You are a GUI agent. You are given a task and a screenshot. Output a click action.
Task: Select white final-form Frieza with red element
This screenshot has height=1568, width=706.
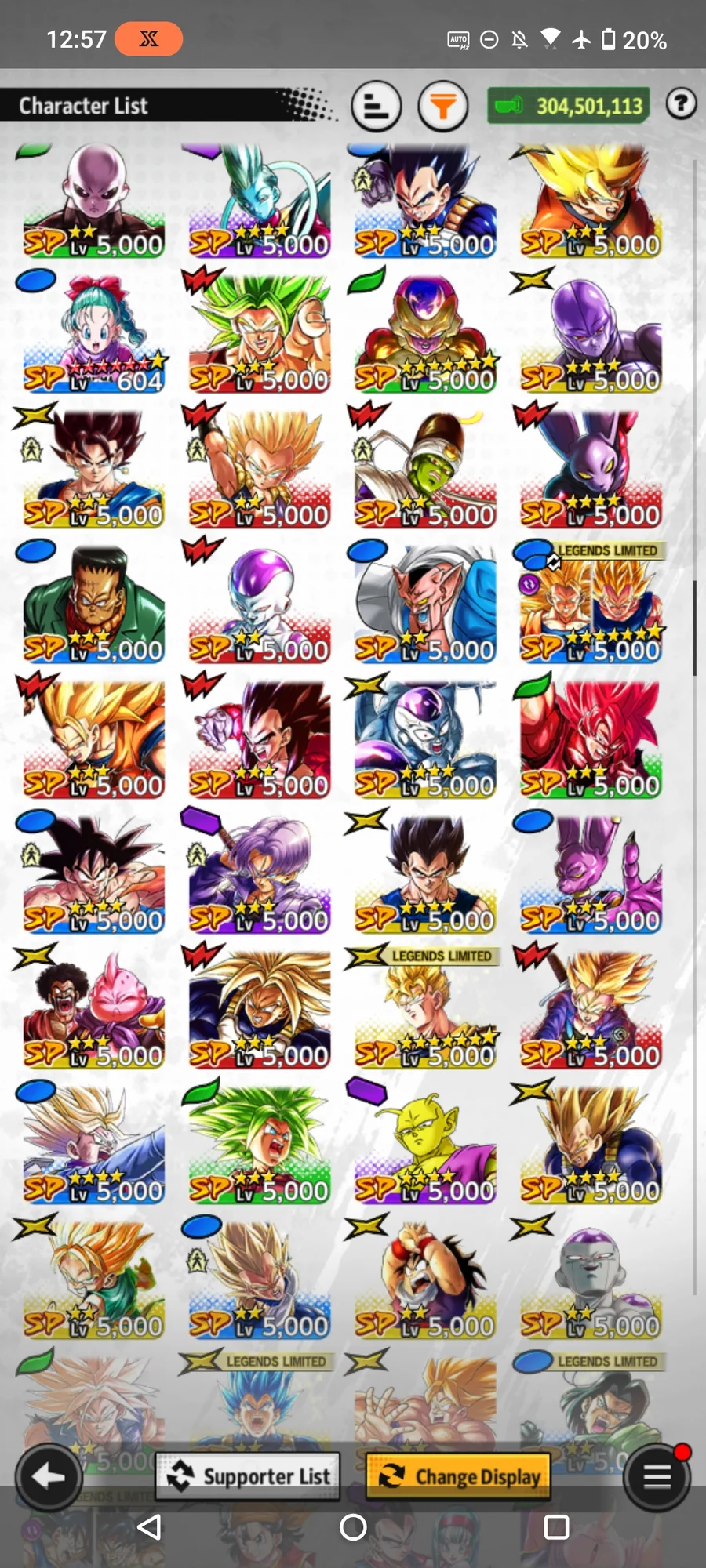[259, 604]
